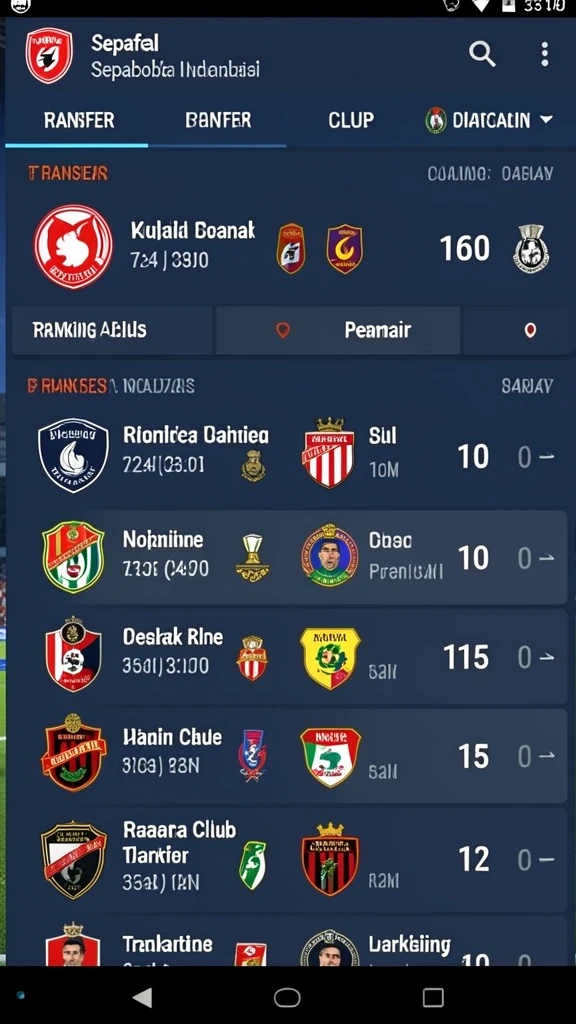
Task: Open the Hanin Clue row
Action: 290,756
